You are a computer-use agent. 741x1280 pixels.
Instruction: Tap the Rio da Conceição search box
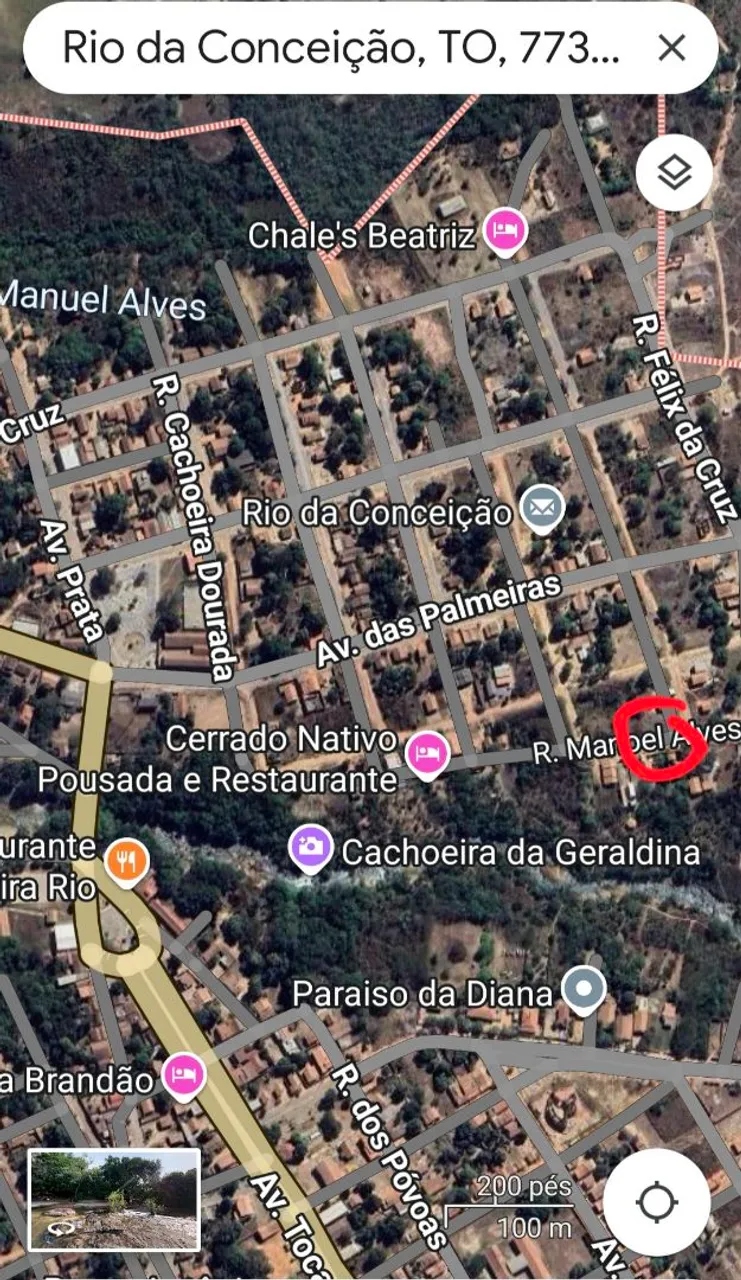(x=340, y=47)
